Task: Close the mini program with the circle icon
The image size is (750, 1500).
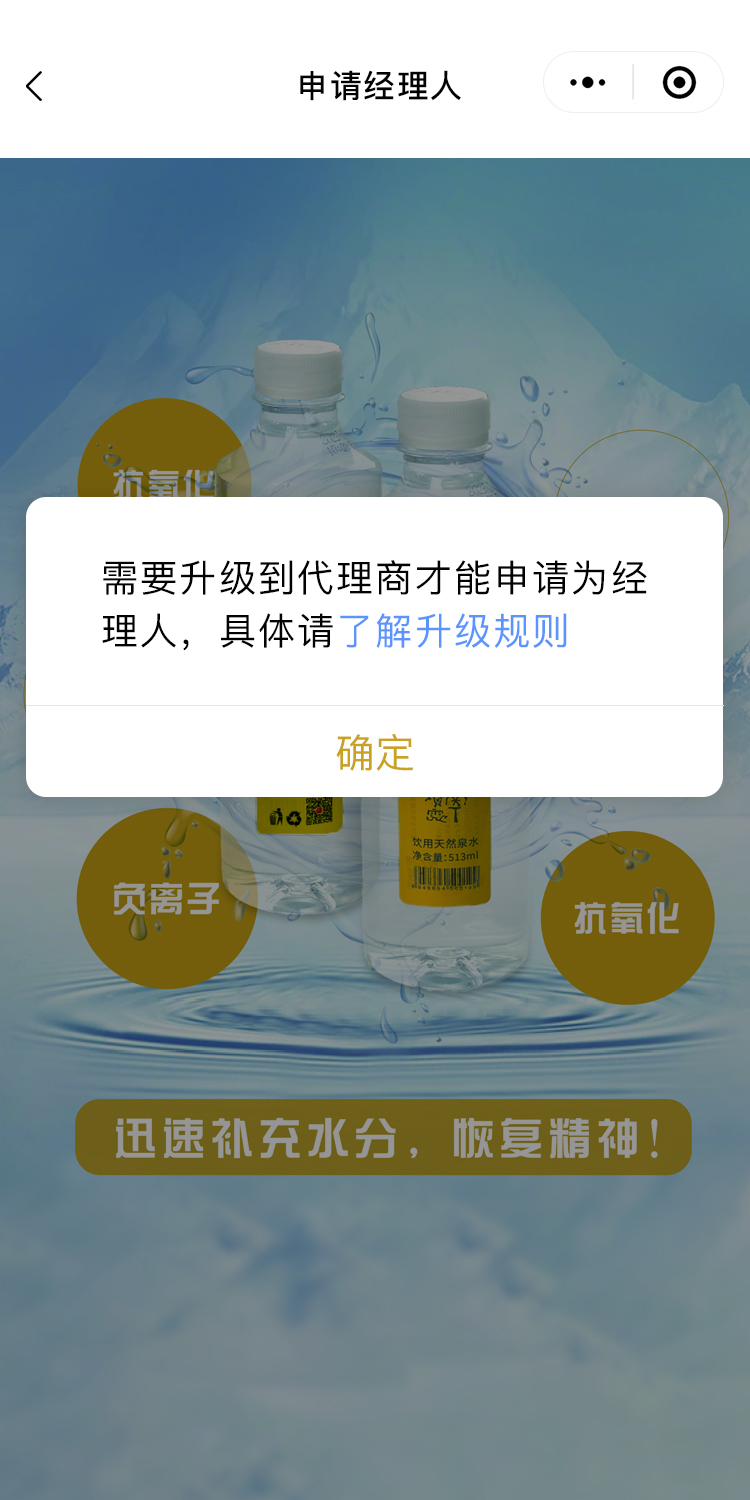Action: (x=679, y=83)
